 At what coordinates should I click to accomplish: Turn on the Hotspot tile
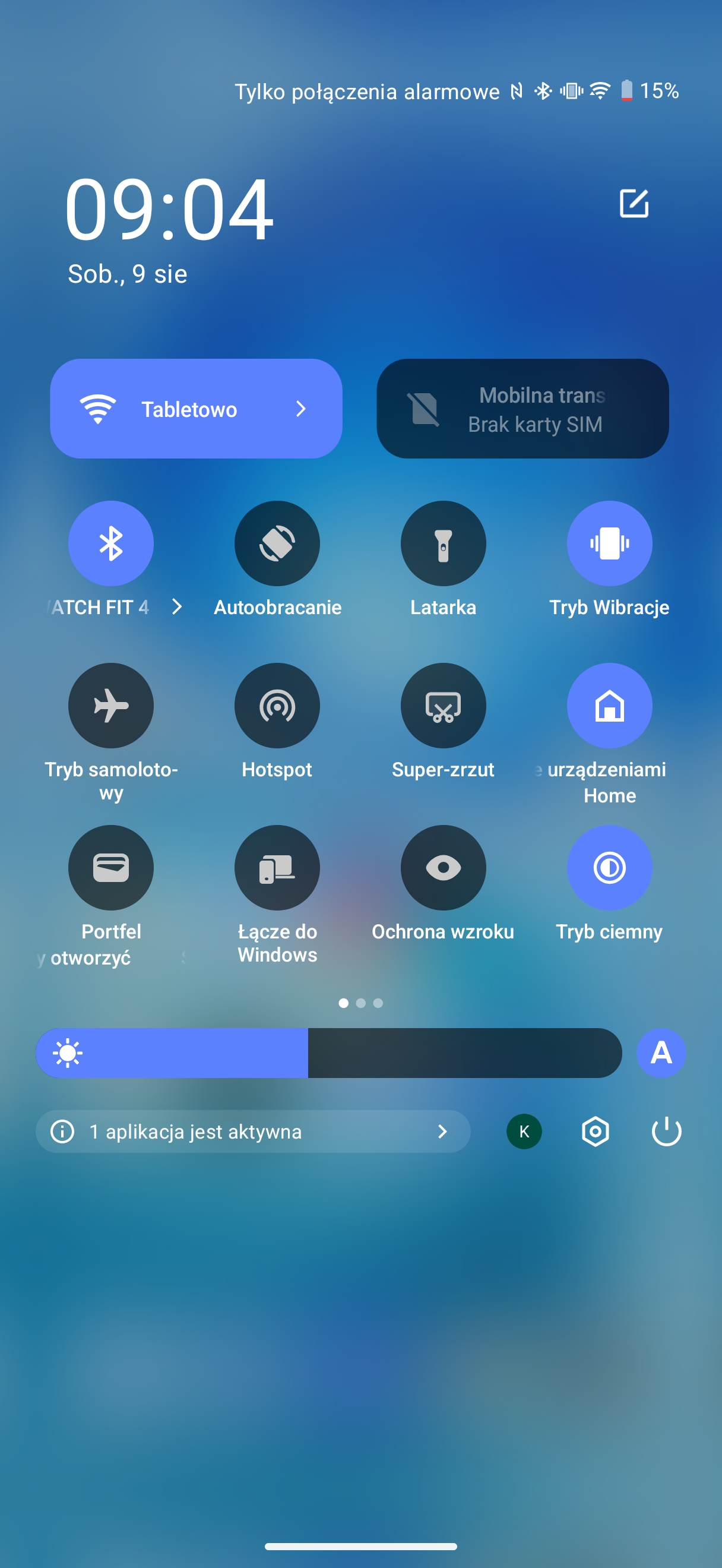(x=277, y=706)
